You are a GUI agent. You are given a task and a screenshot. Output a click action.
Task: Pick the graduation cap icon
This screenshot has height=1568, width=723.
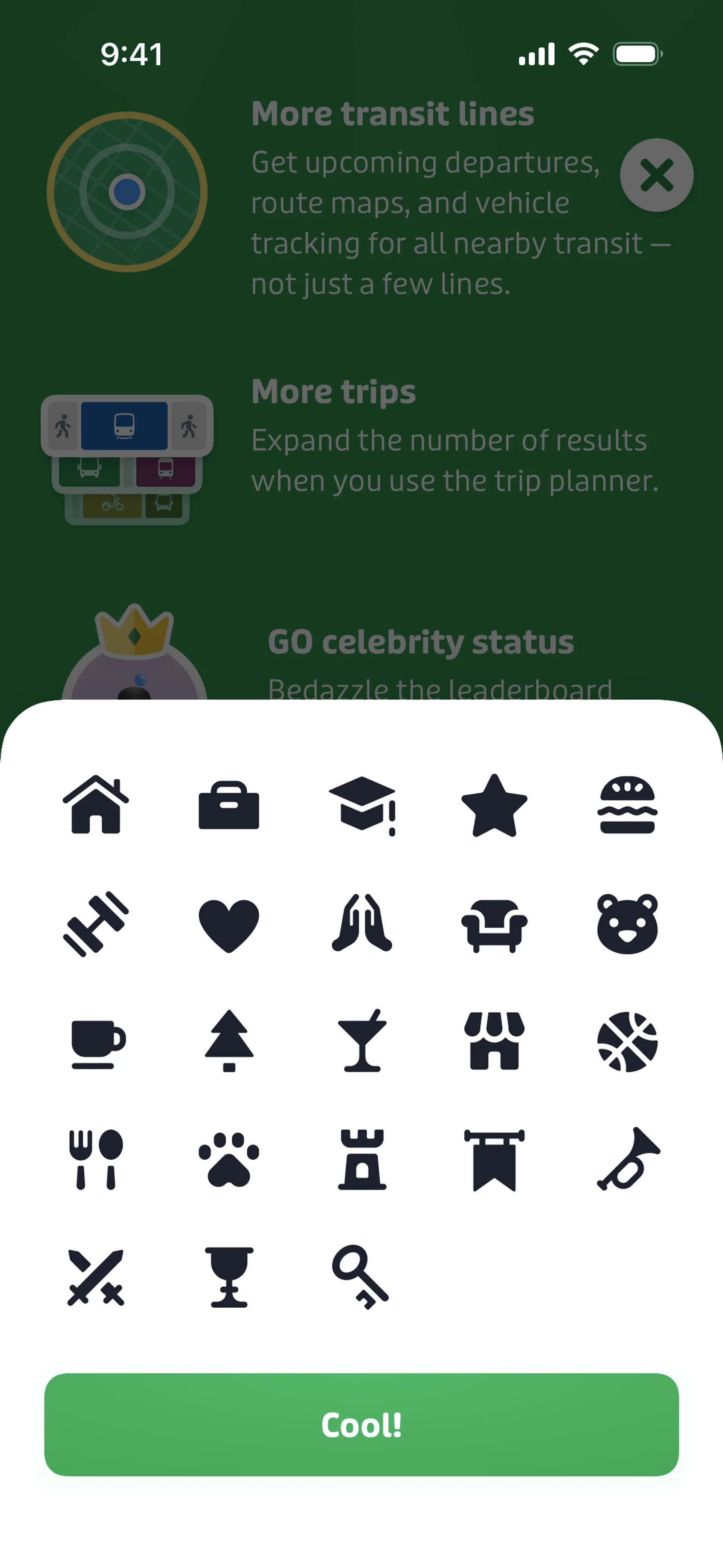362,805
